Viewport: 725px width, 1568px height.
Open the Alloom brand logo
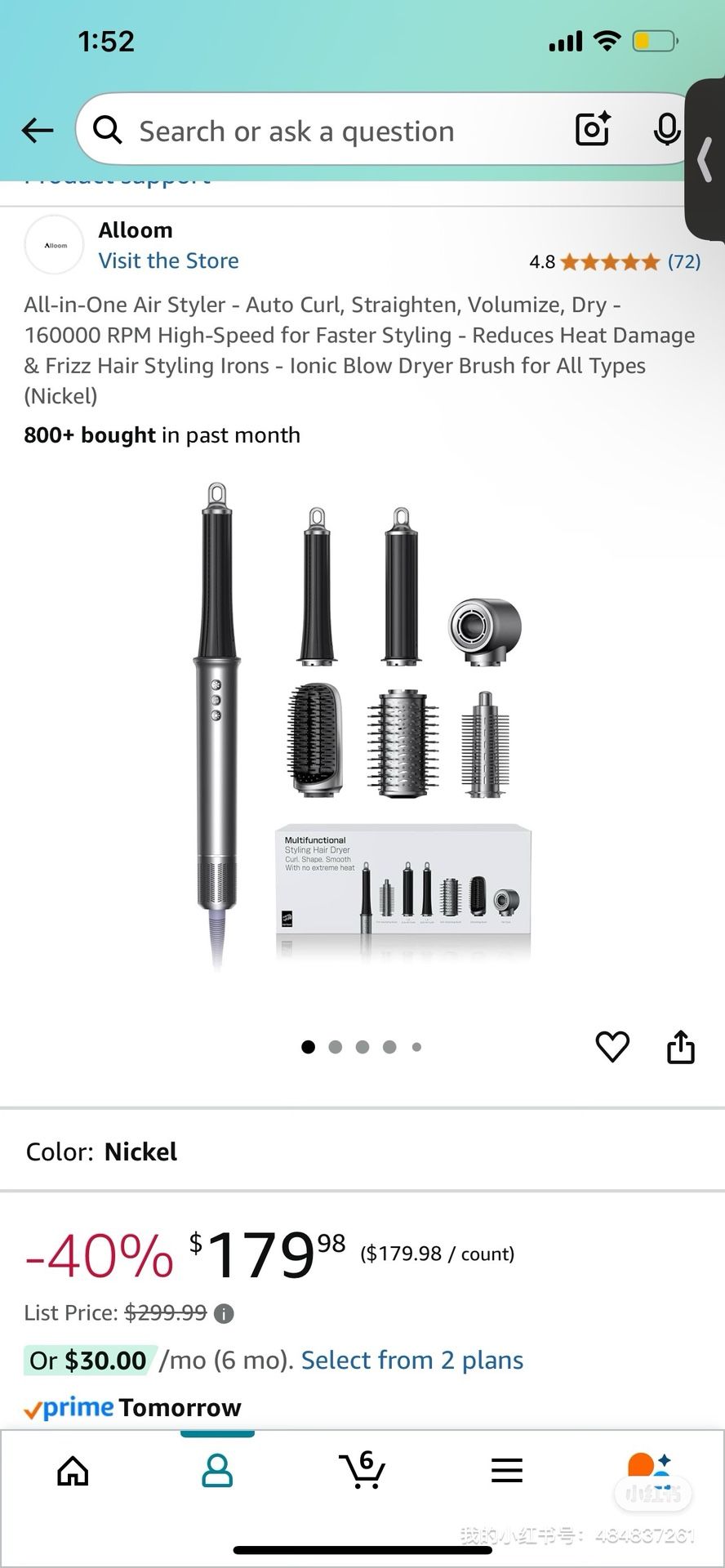pyautogui.click(x=55, y=245)
